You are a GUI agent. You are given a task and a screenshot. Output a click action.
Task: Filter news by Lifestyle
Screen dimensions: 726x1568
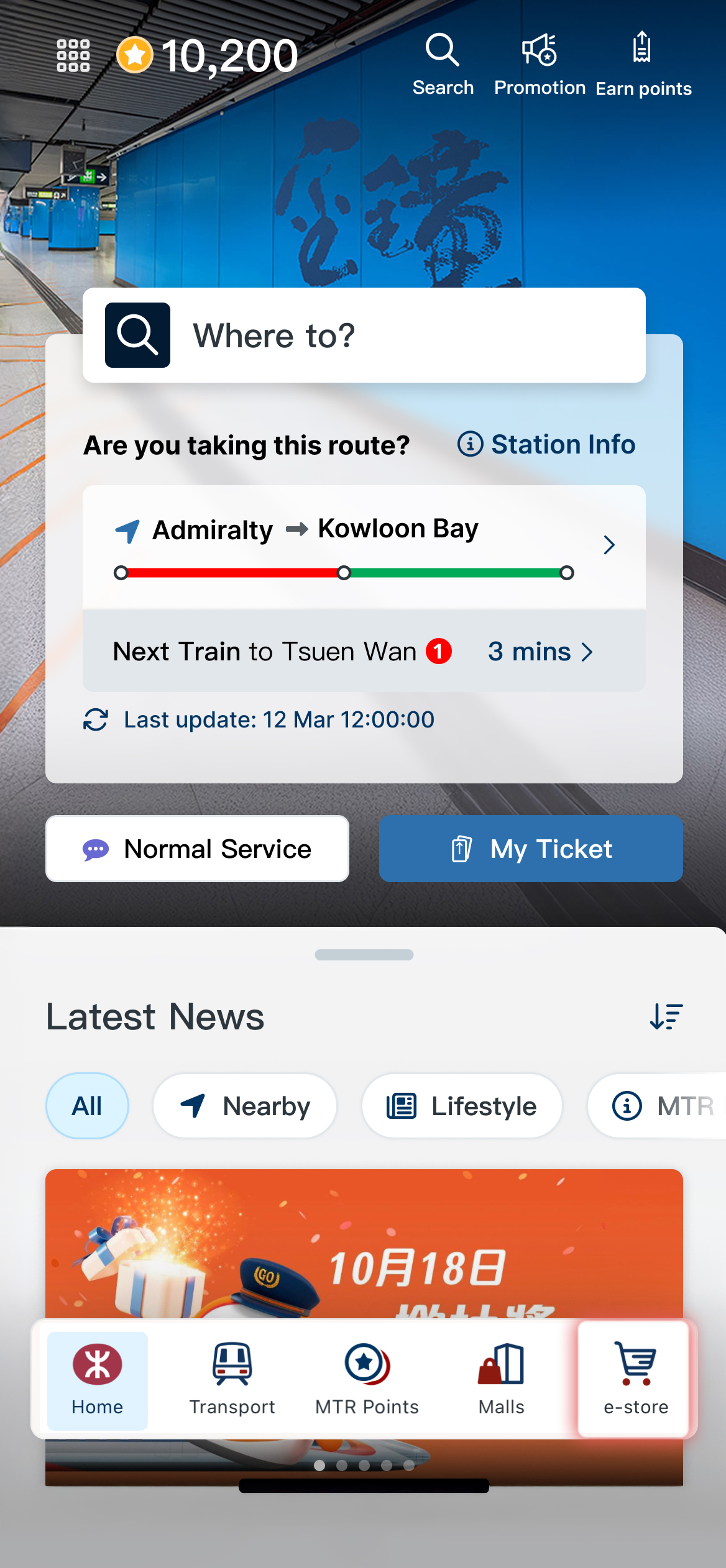click(x=462, y=1106)
